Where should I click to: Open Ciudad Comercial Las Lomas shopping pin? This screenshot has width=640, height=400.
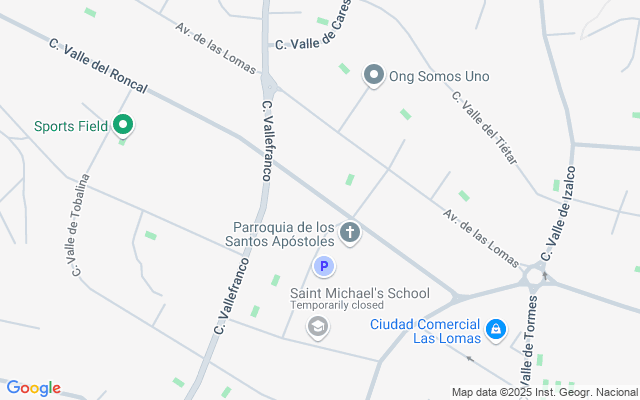click(495, 329)
